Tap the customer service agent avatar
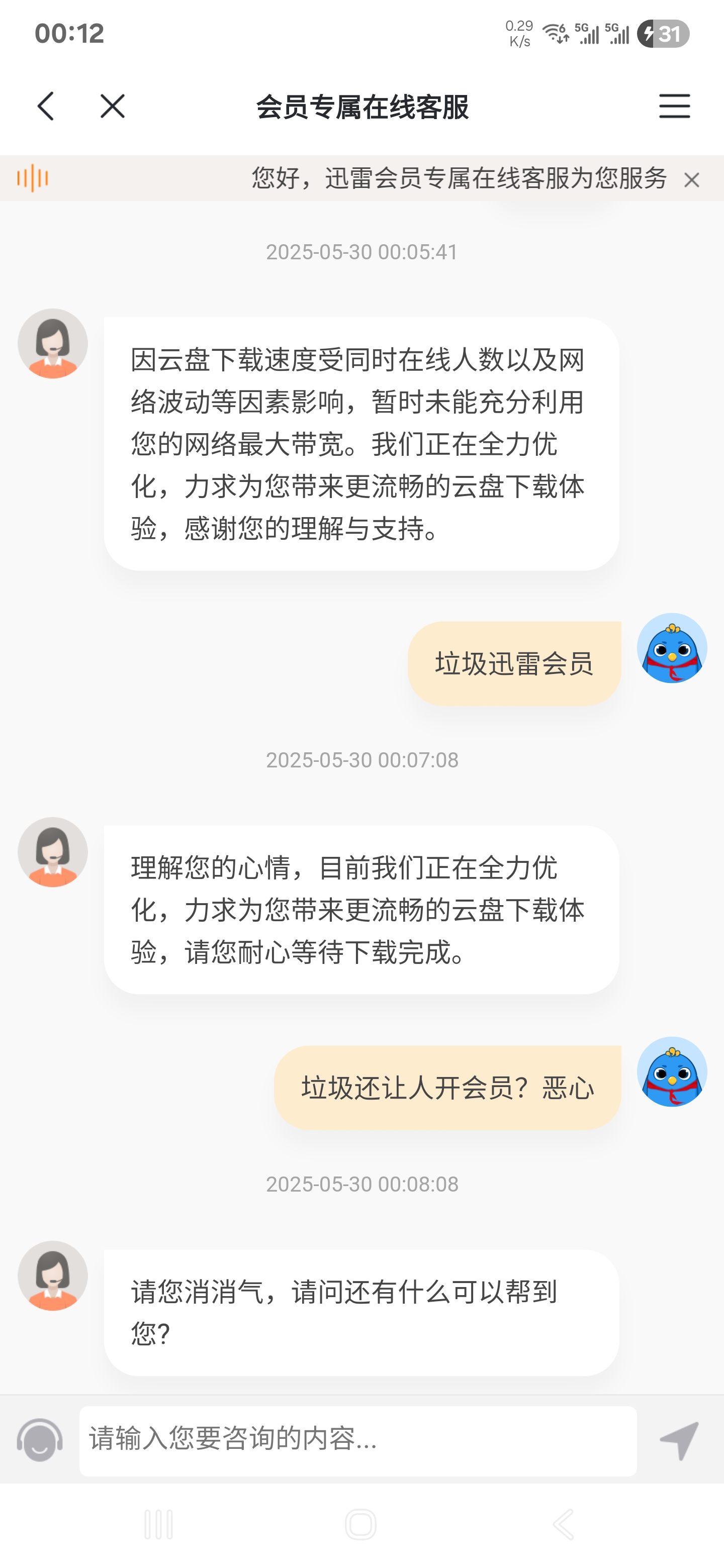The width and height of the screenshot is (724, 1568). point(52,343)
